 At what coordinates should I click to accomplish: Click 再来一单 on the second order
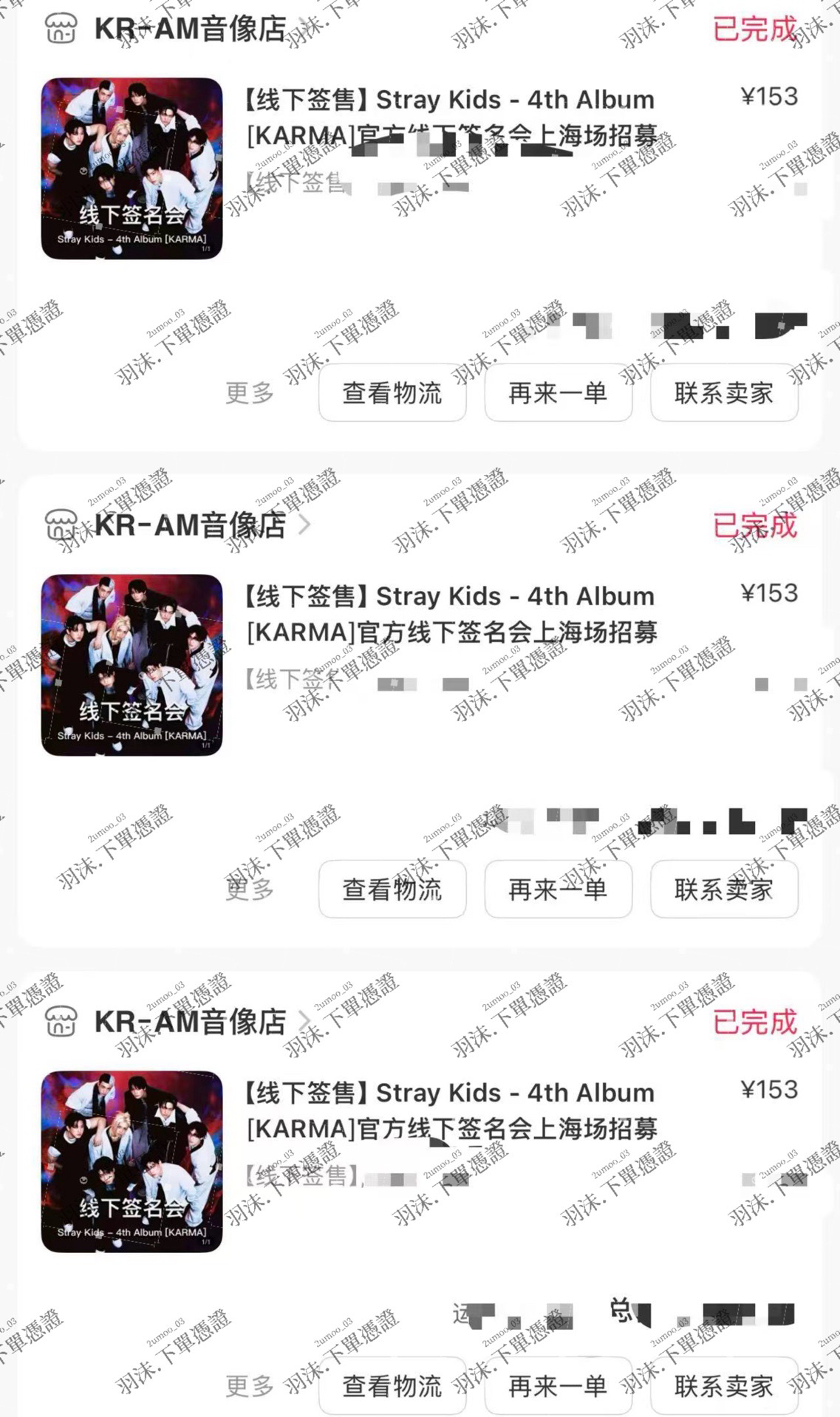(558, 889)
